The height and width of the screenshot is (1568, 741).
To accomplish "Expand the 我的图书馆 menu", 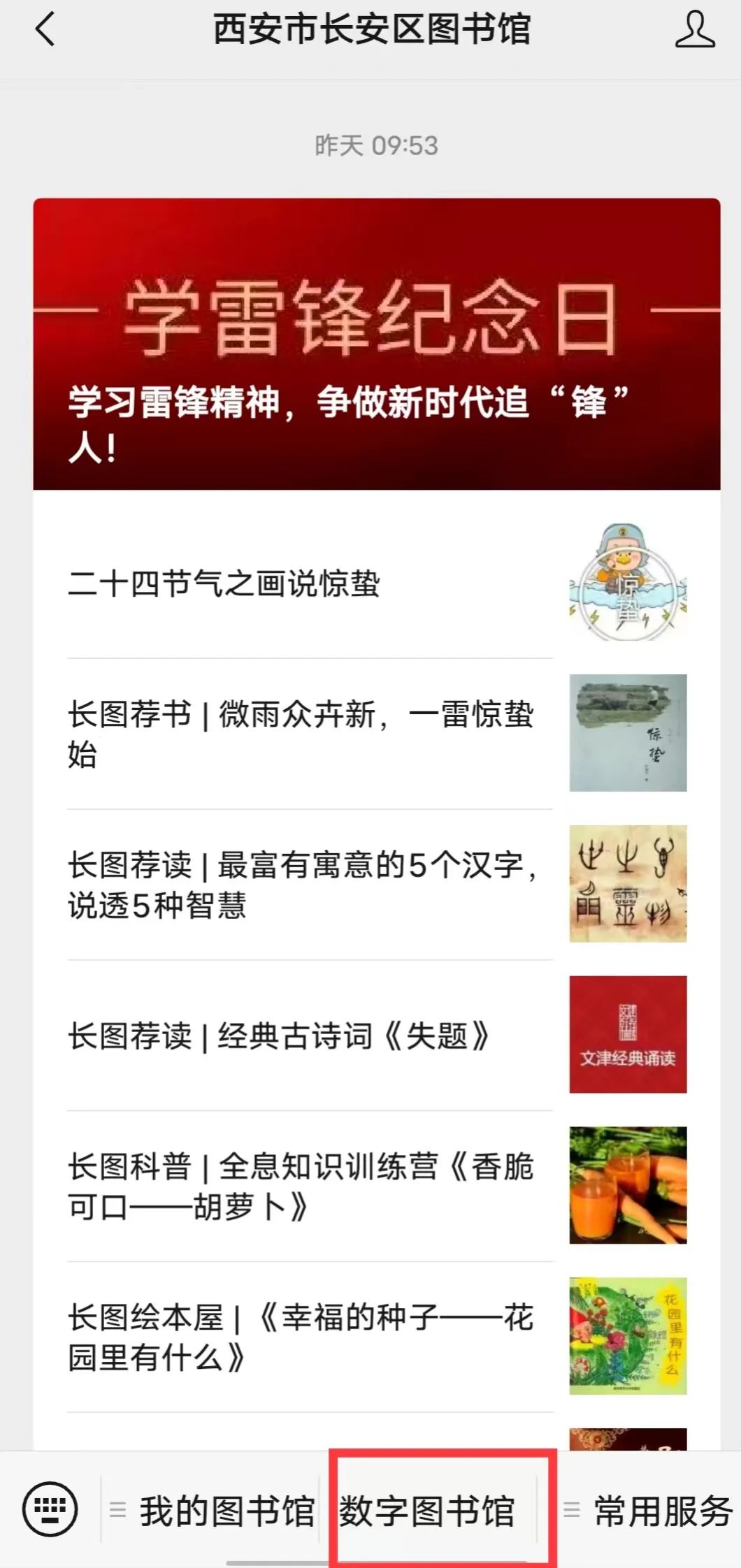I will click(x=213, y=1511).
